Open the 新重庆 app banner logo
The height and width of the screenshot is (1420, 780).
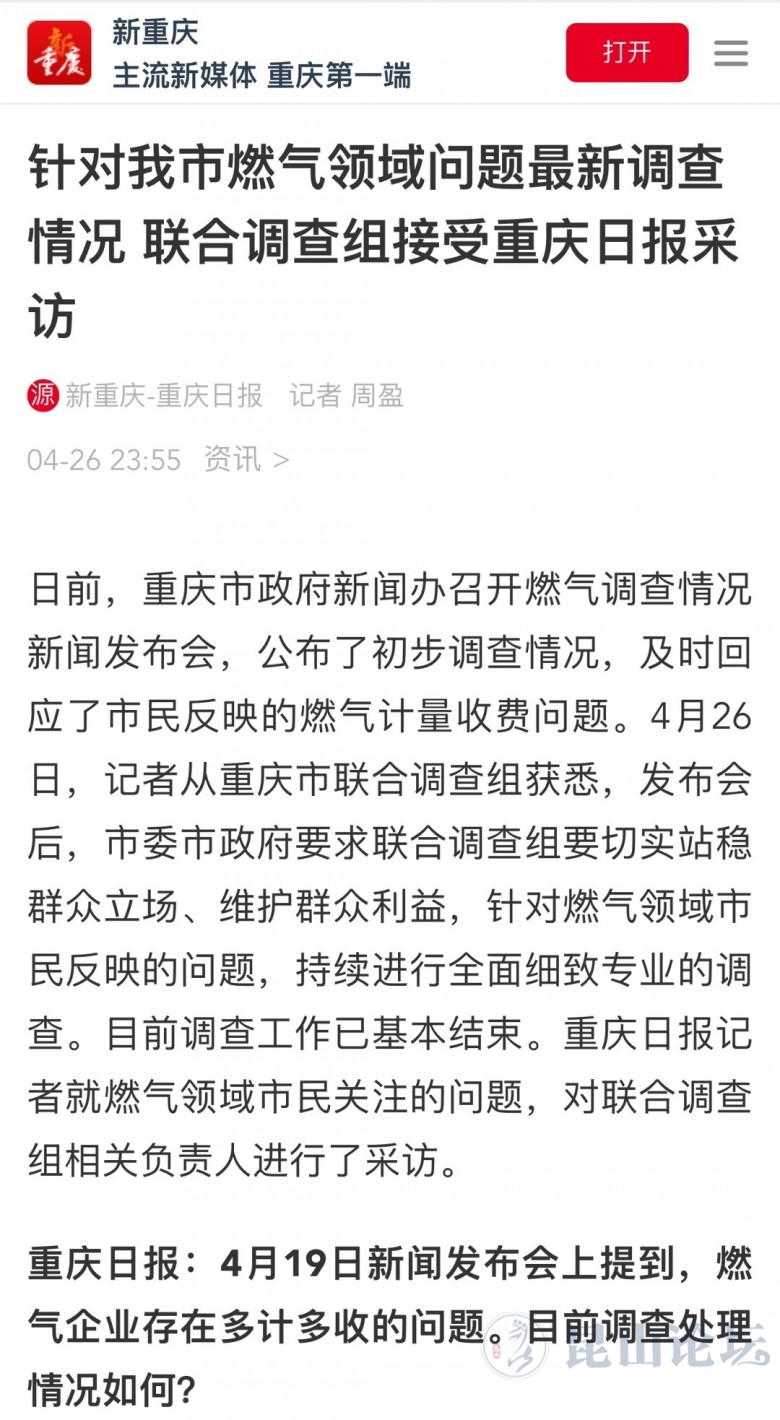59,53
